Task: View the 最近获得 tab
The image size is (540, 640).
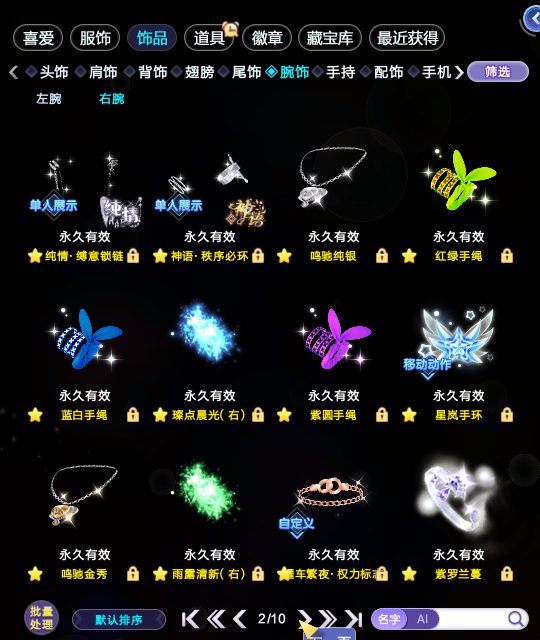Action: point(407,38)
